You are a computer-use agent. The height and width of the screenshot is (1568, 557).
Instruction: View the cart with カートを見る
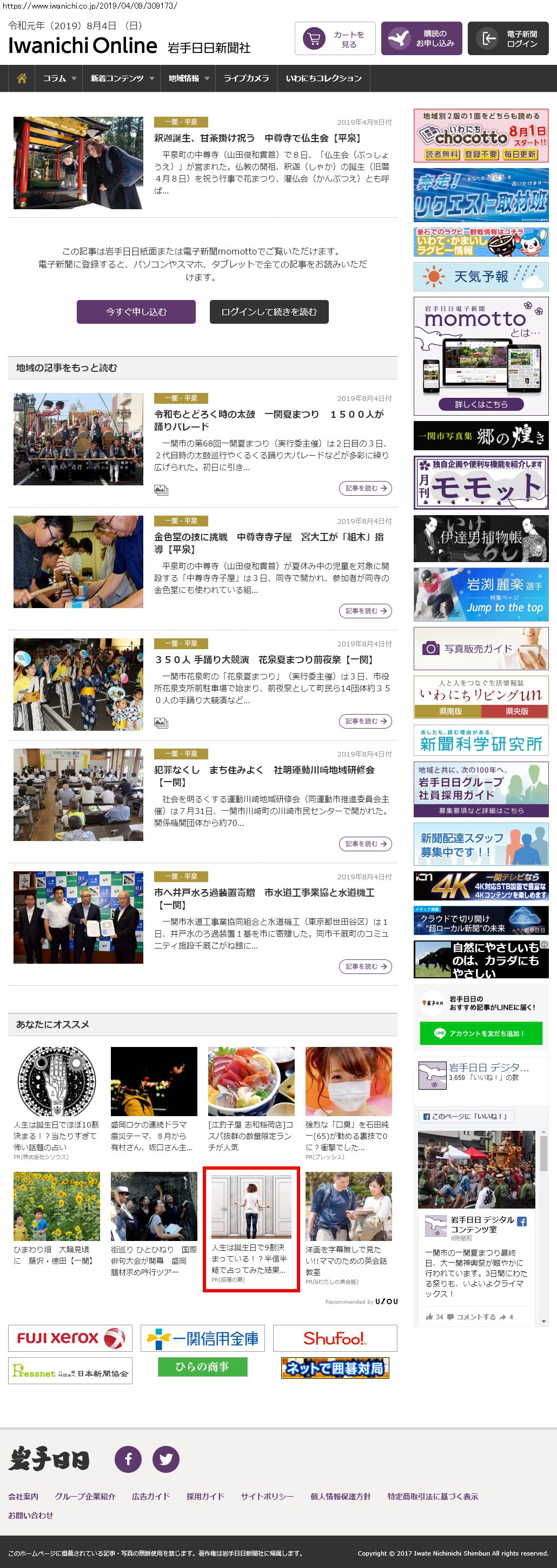pos(335,39)
